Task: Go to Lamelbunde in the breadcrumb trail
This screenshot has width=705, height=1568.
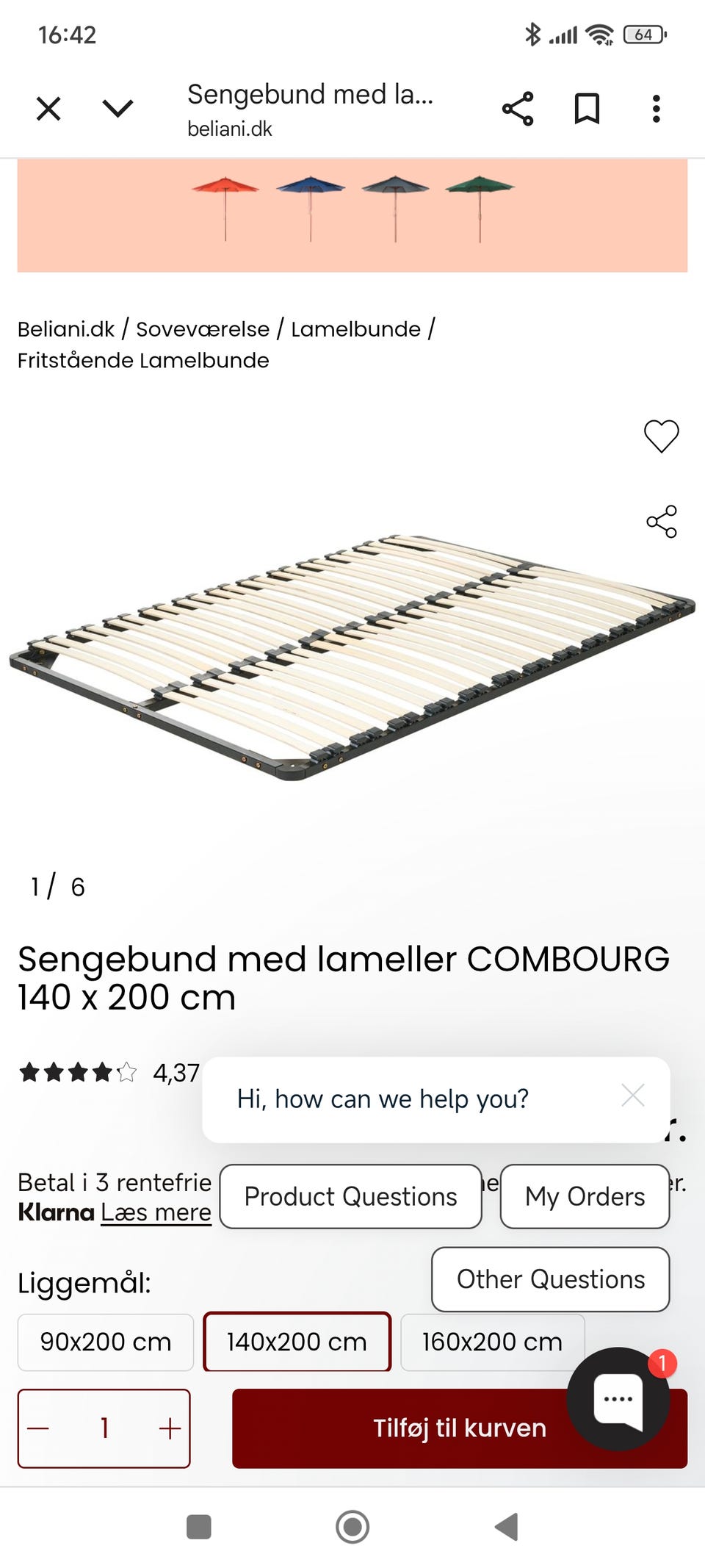Action: pos(355,328)
